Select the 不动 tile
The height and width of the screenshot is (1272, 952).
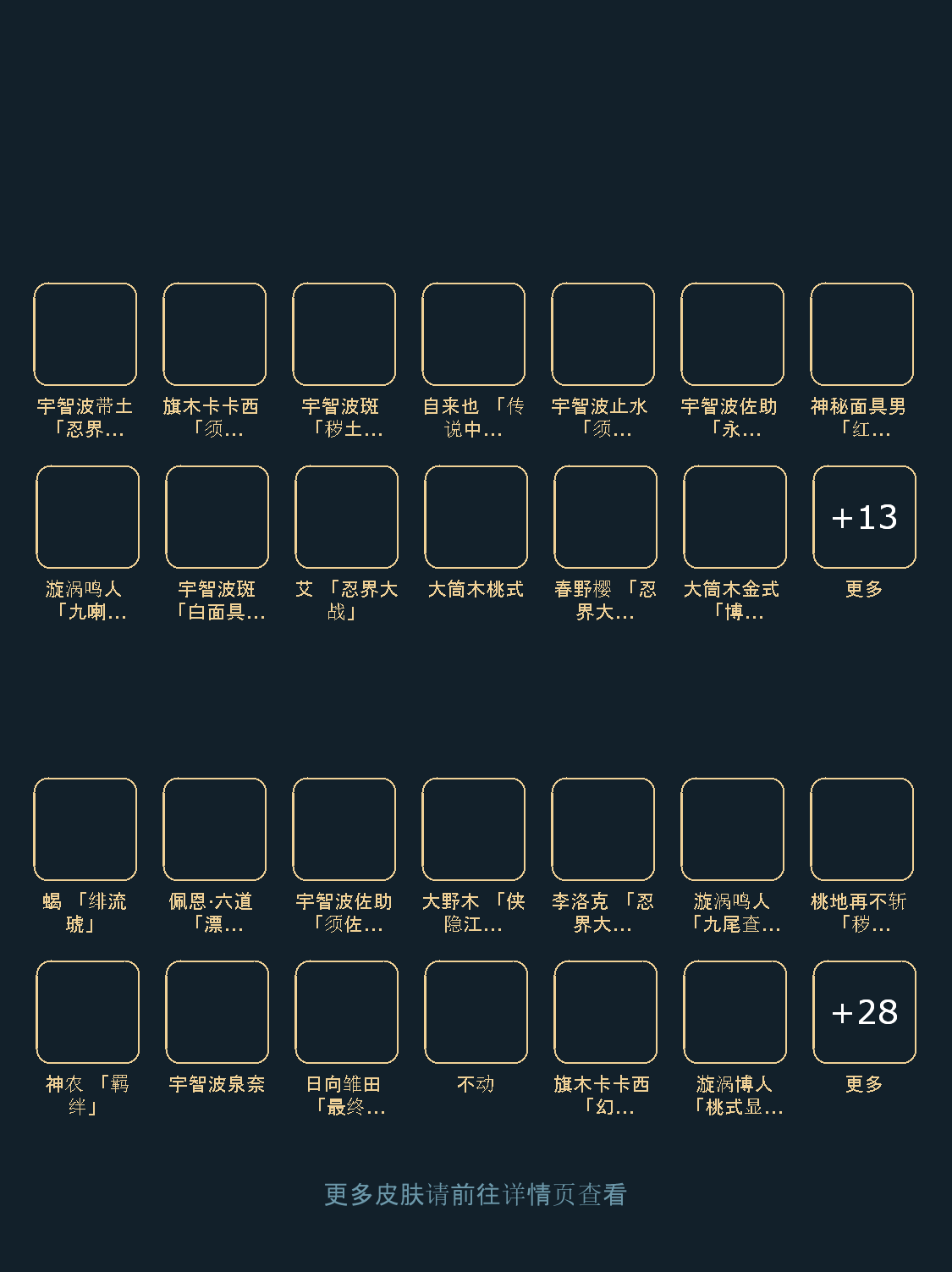(x=476, y=1012)
